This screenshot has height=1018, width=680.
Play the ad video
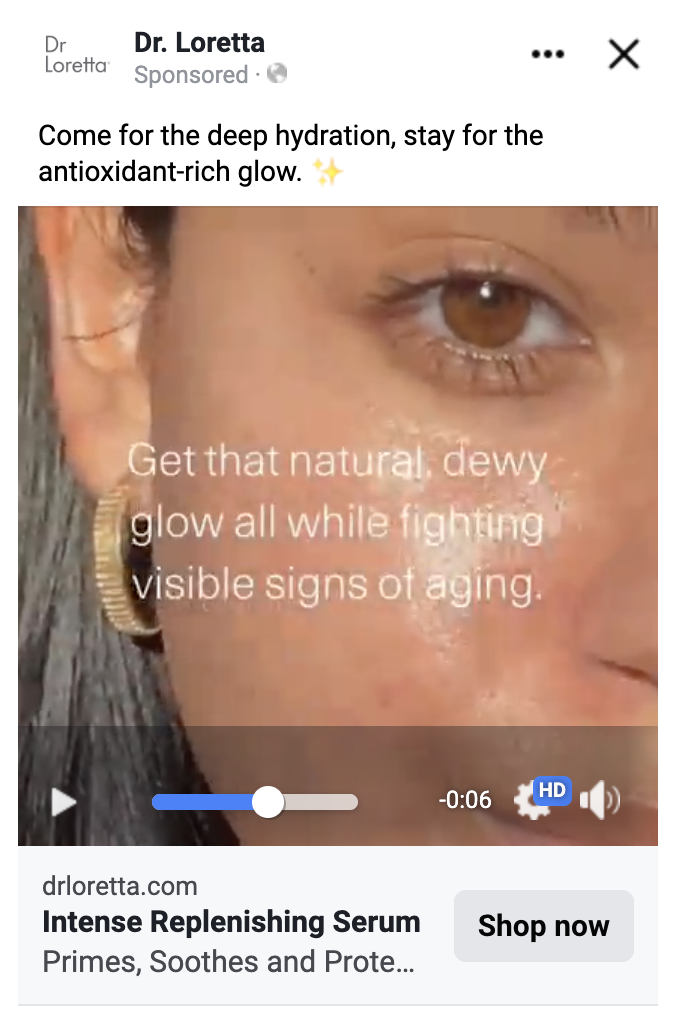64,802
